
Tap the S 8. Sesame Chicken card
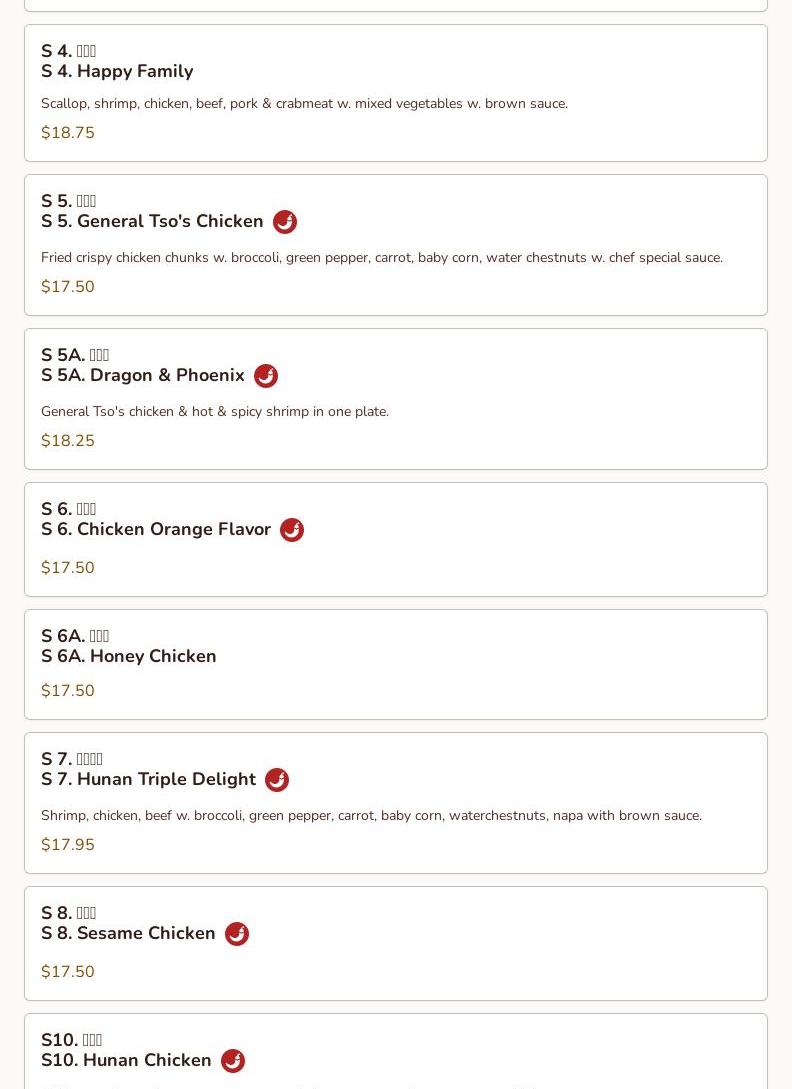click(395, 943)
